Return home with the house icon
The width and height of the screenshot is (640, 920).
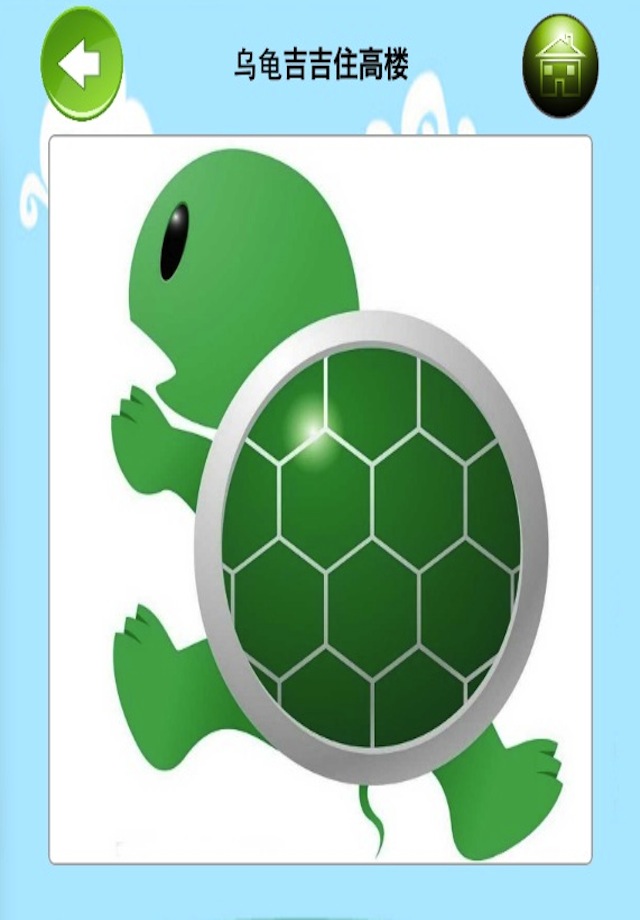560,65
